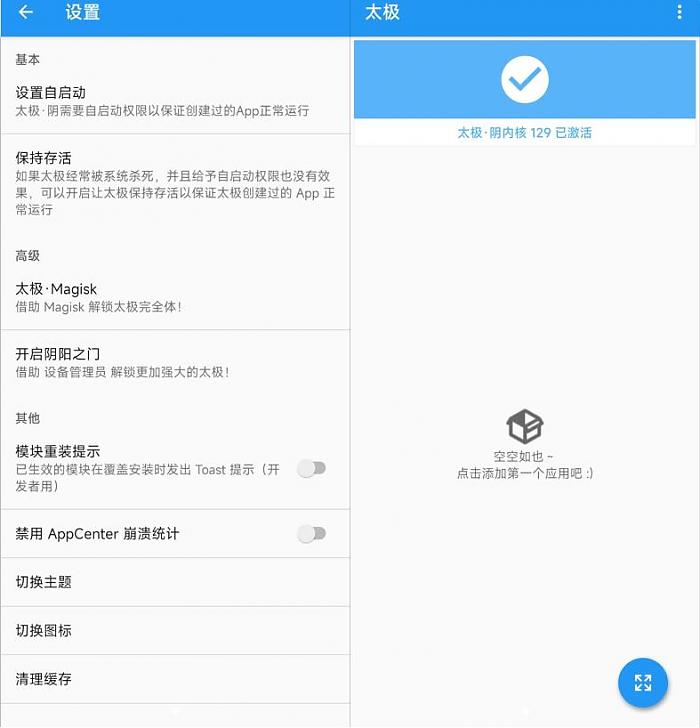Screen dimensions: 700x728
Task: Toggle 模块重装提示 switch
Action: pyautogui.click(x=312, y=468)
